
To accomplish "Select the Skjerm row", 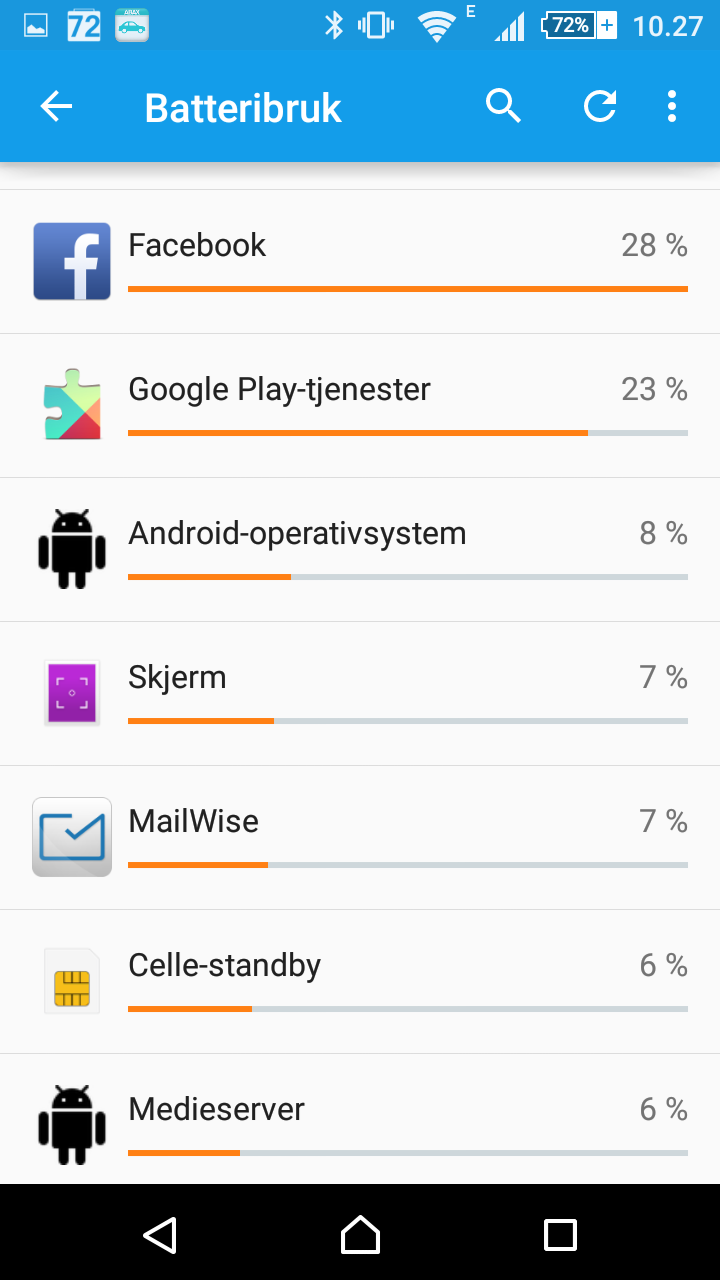I will point(360,694).
